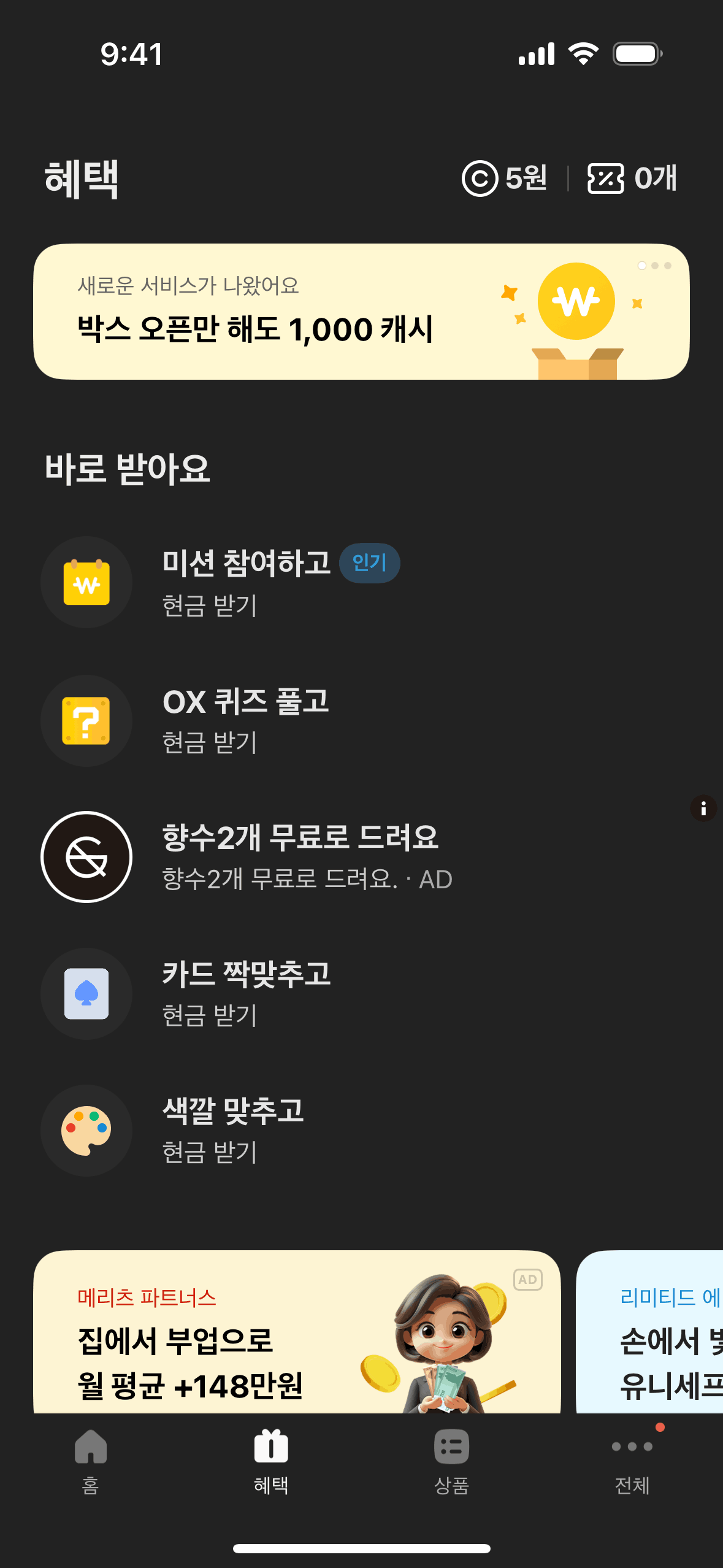Switch to the 전체 tab
The image size is (723, 1568).
(x=632, y=1460)
